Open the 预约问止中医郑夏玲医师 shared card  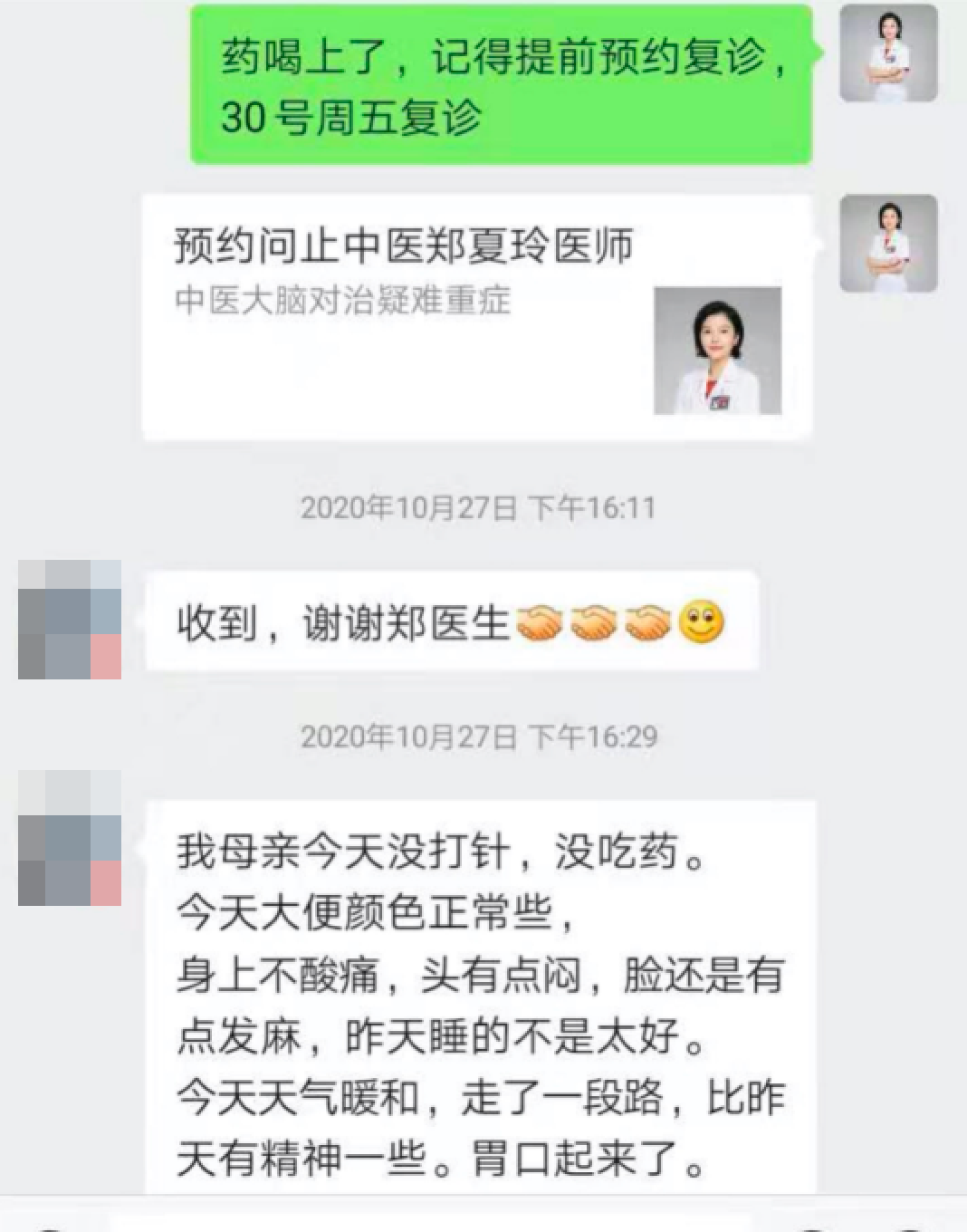(x=476, y=317)
